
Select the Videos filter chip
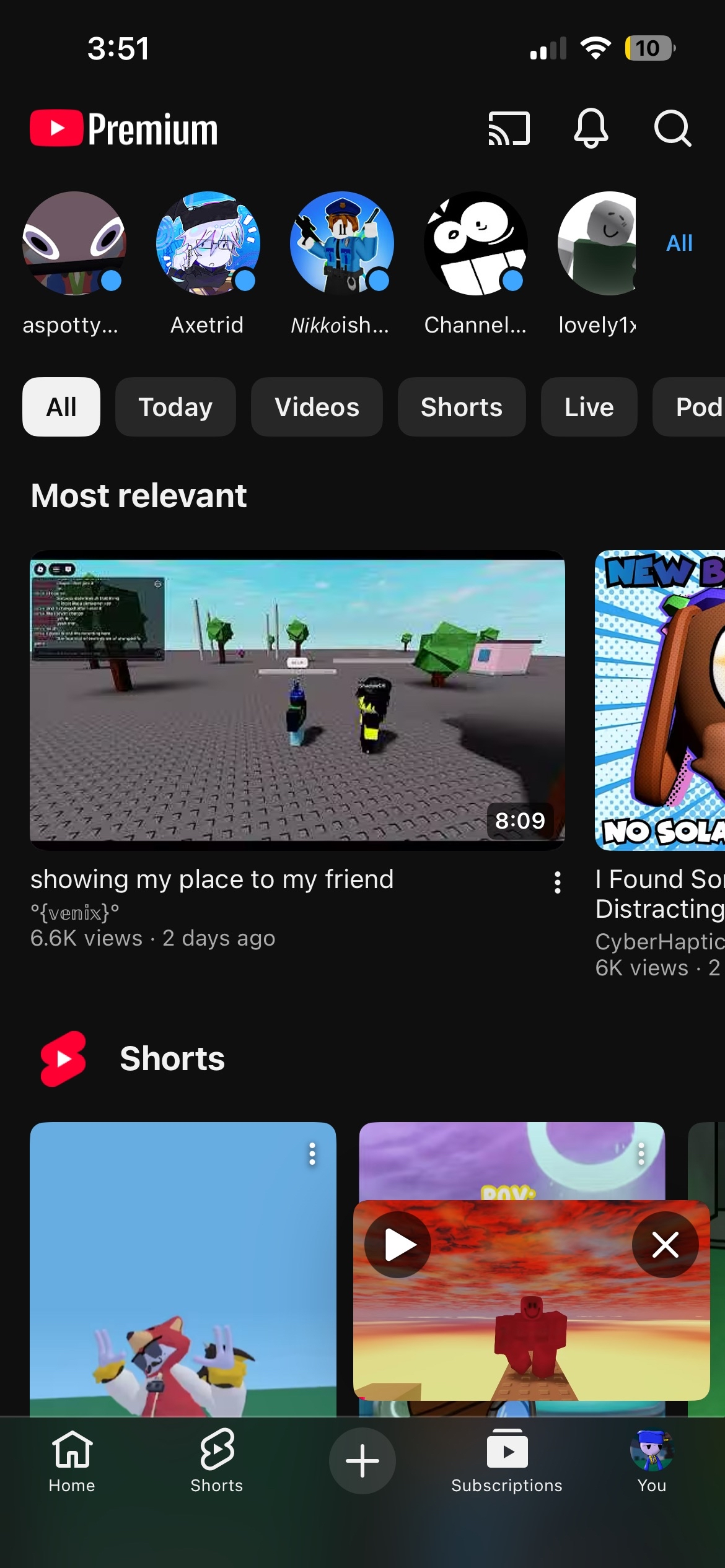(x=317, y=407)
